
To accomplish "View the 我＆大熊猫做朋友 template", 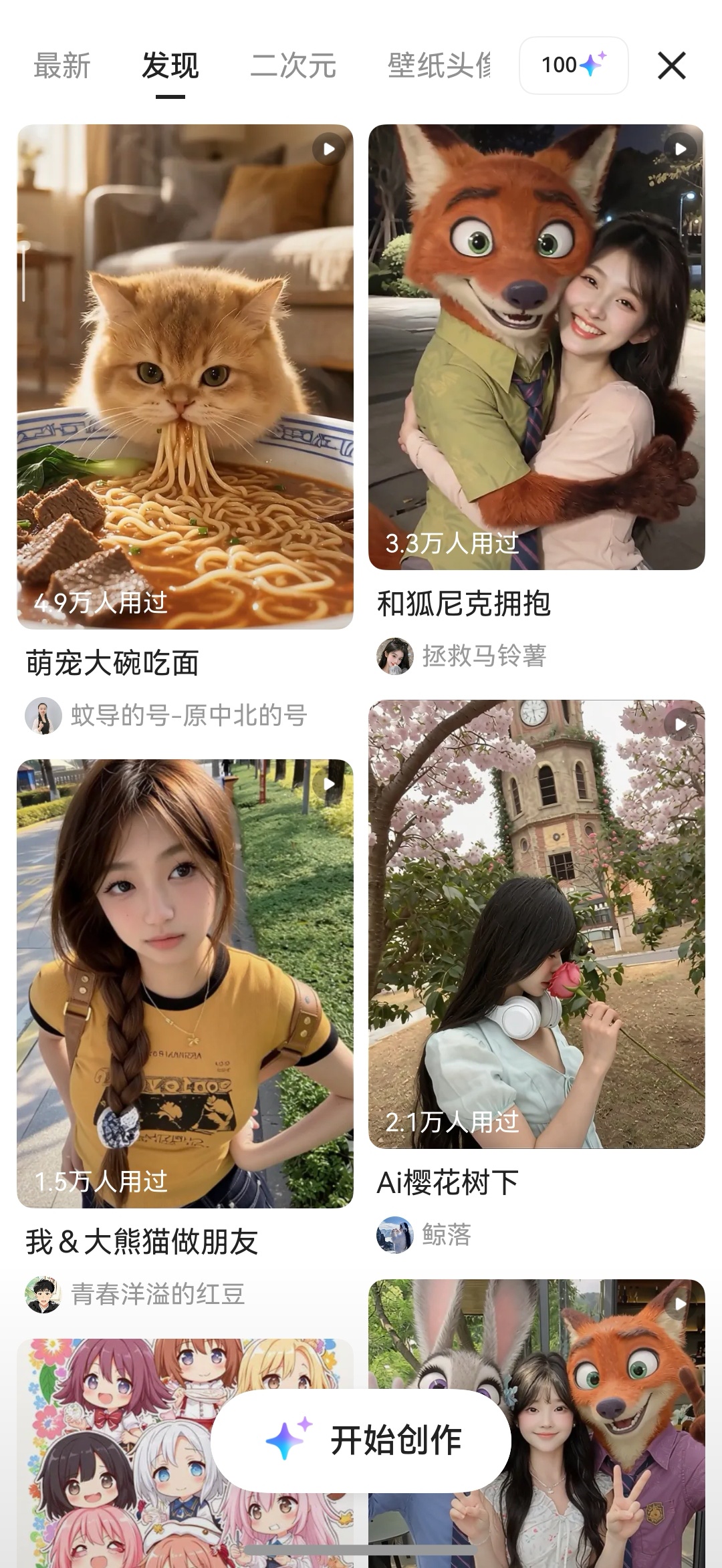I will [x=185, y=983].
